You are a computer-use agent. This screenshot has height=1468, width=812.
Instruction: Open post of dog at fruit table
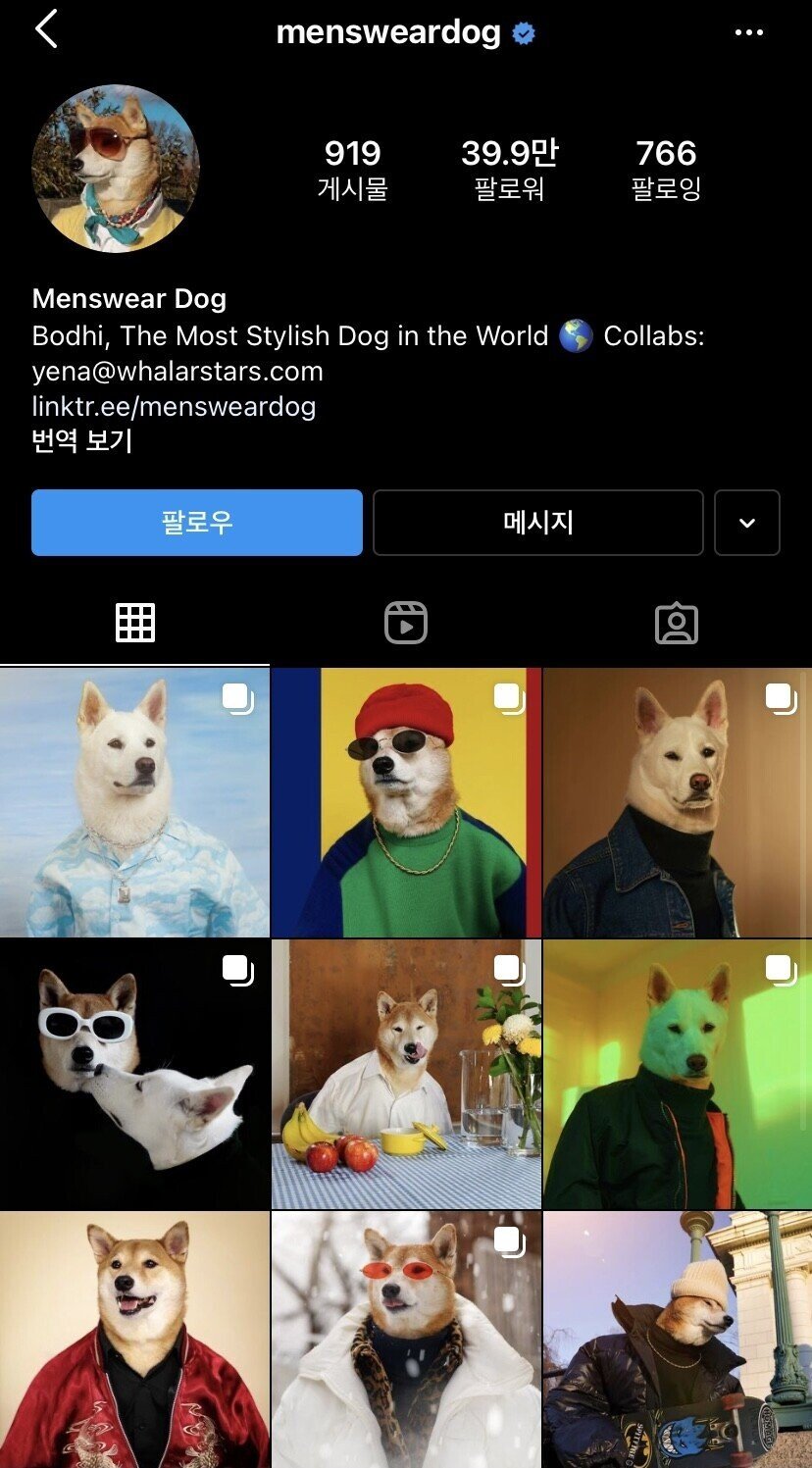tap(406, 1074)
